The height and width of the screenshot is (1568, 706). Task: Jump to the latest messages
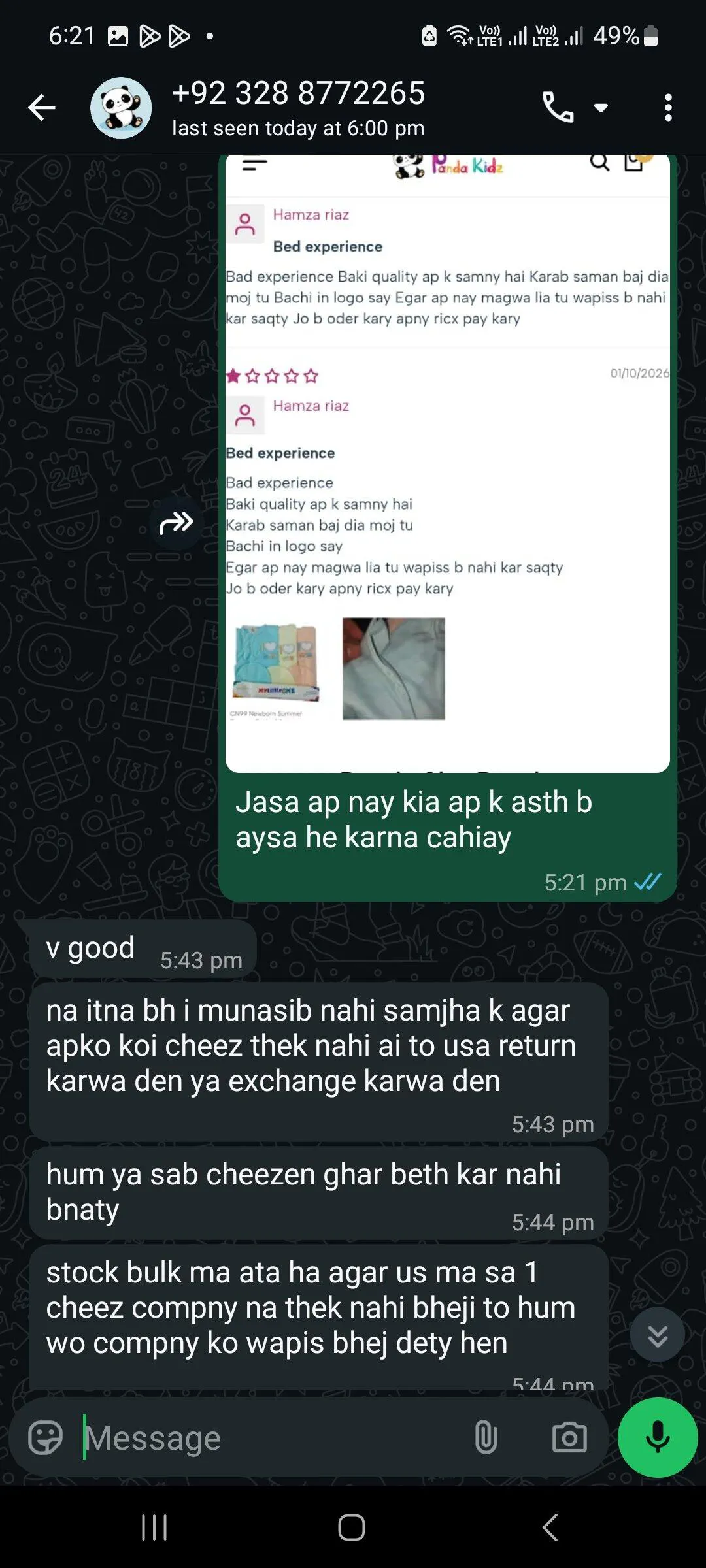coord(657,1334)
